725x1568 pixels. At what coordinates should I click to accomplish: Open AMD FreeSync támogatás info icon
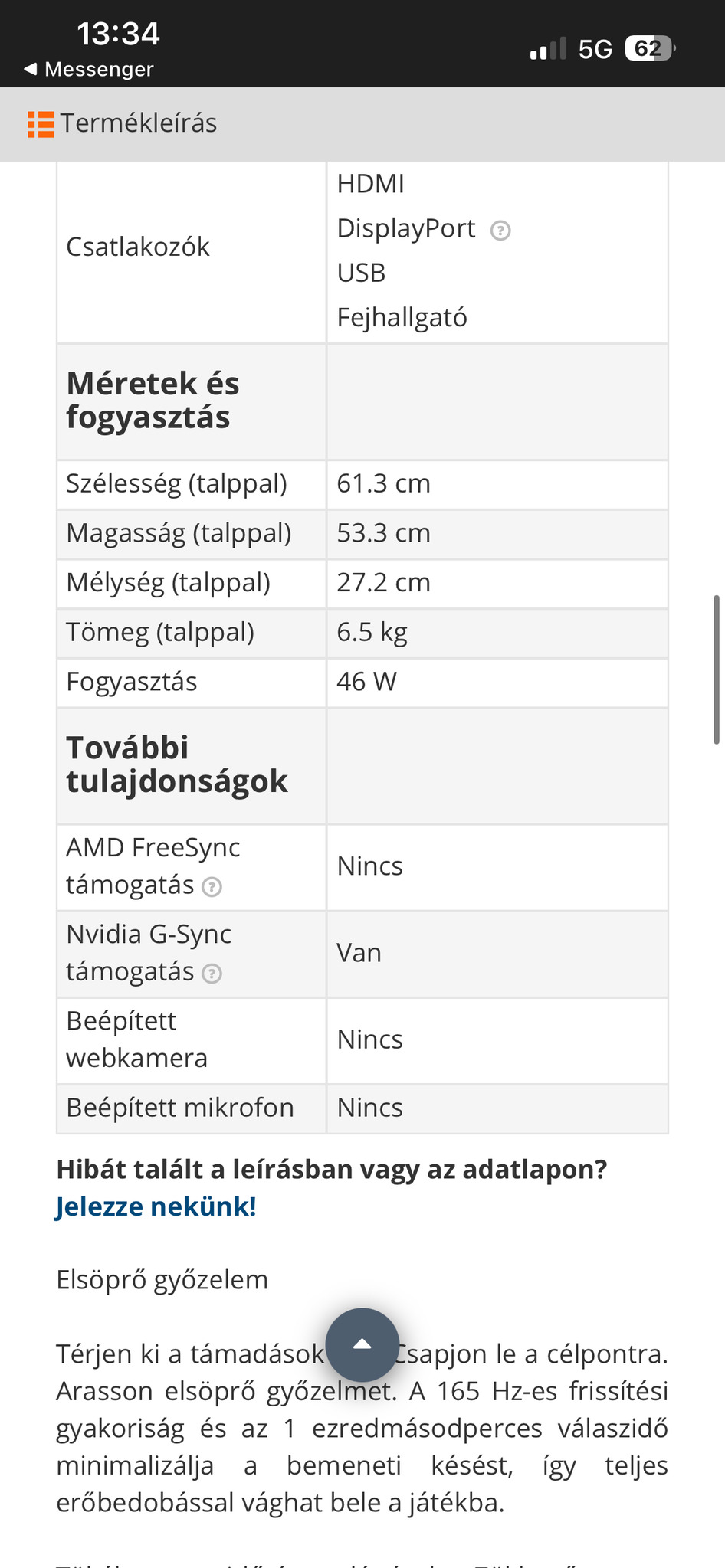pos(212,887)
